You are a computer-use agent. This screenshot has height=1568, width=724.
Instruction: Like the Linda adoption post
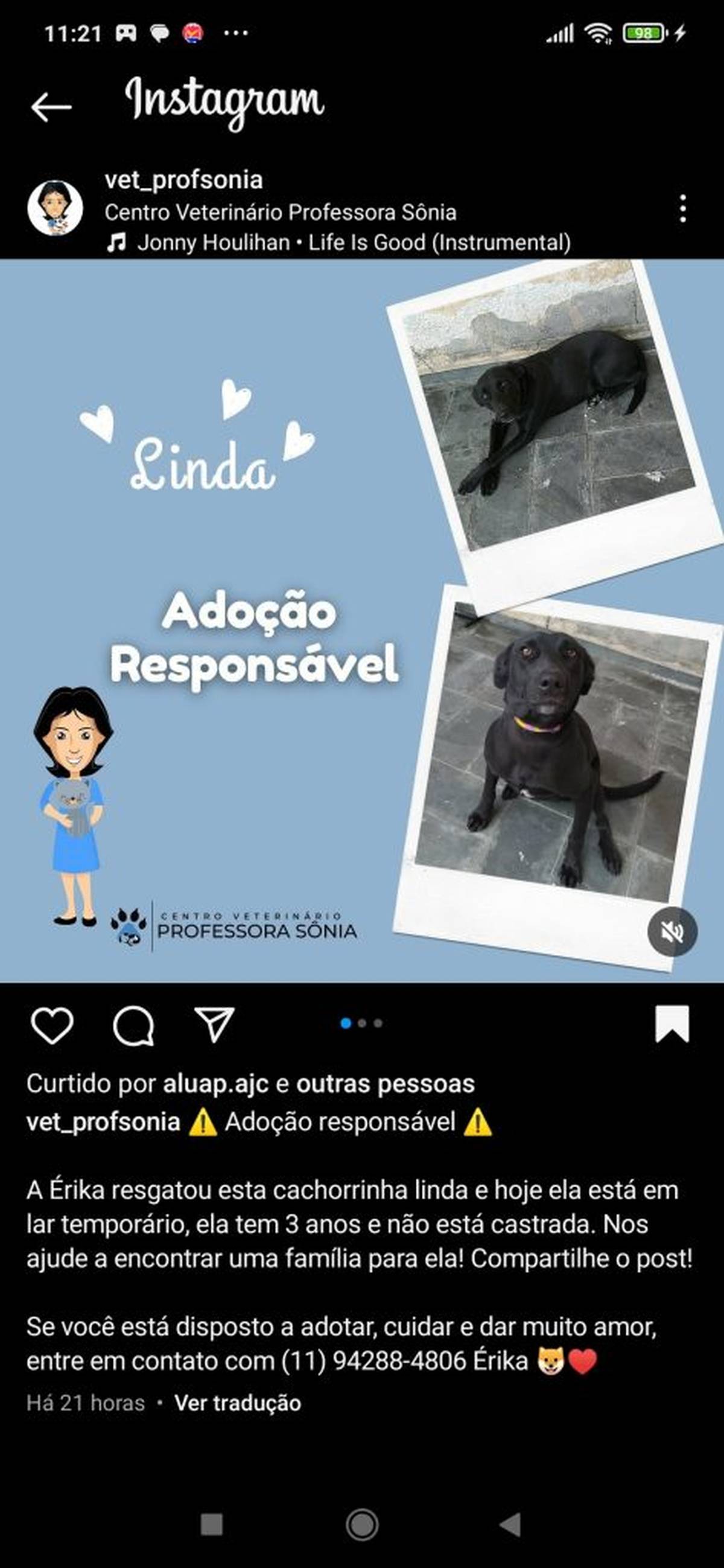(x=52, y=1025)
